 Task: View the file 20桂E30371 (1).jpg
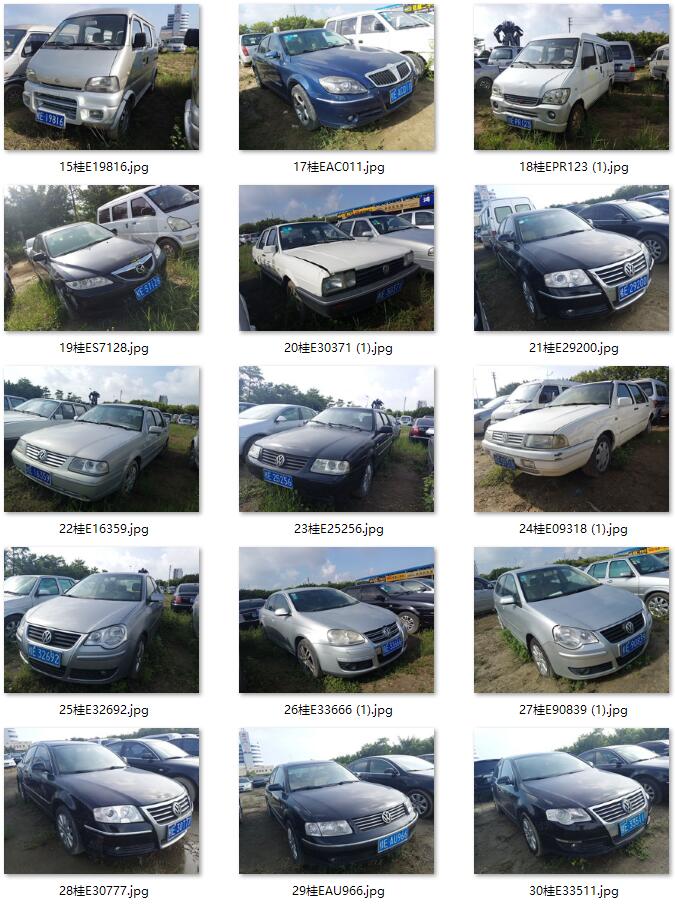coord(336,258)
